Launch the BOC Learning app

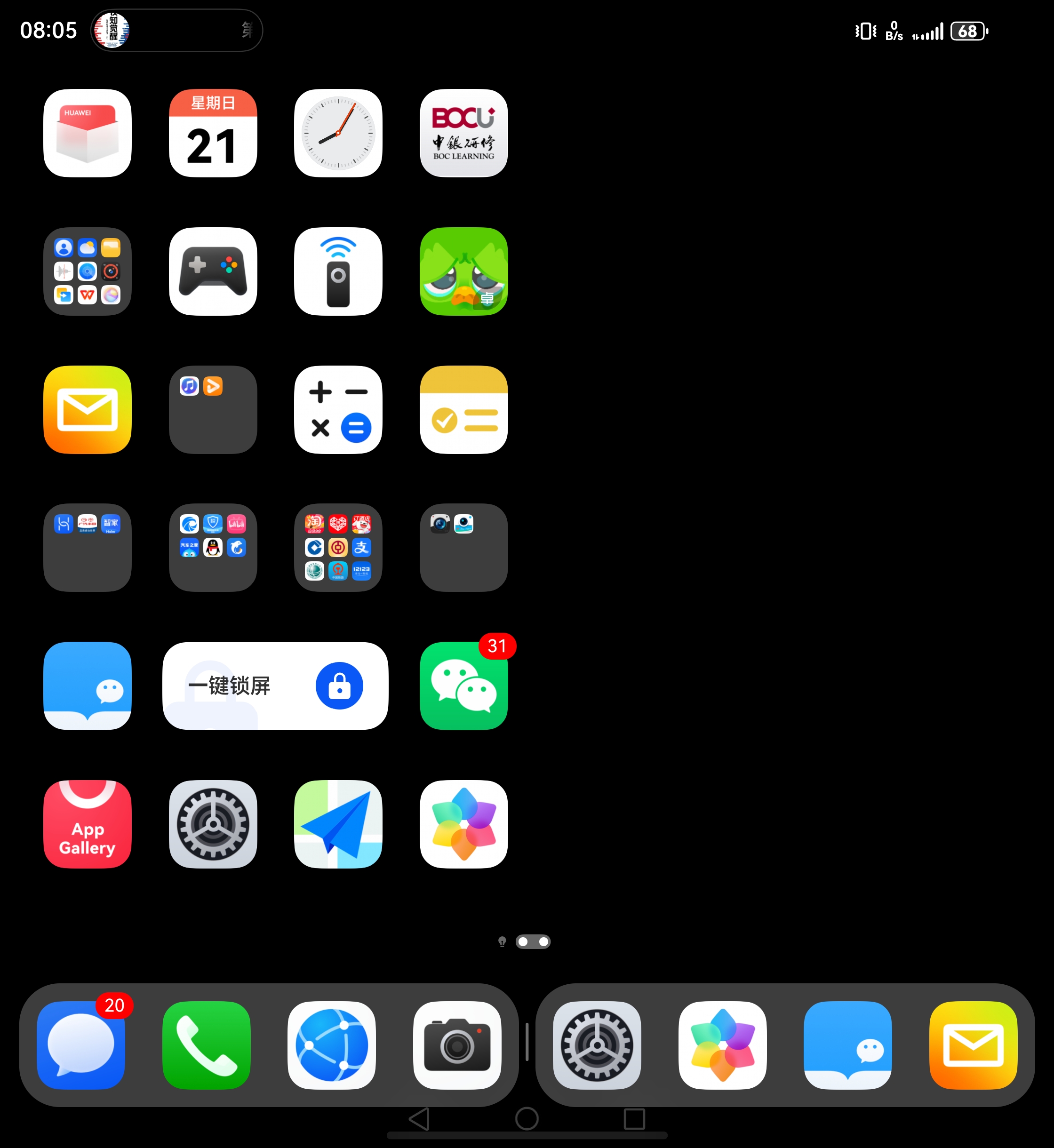click(463, 133)
